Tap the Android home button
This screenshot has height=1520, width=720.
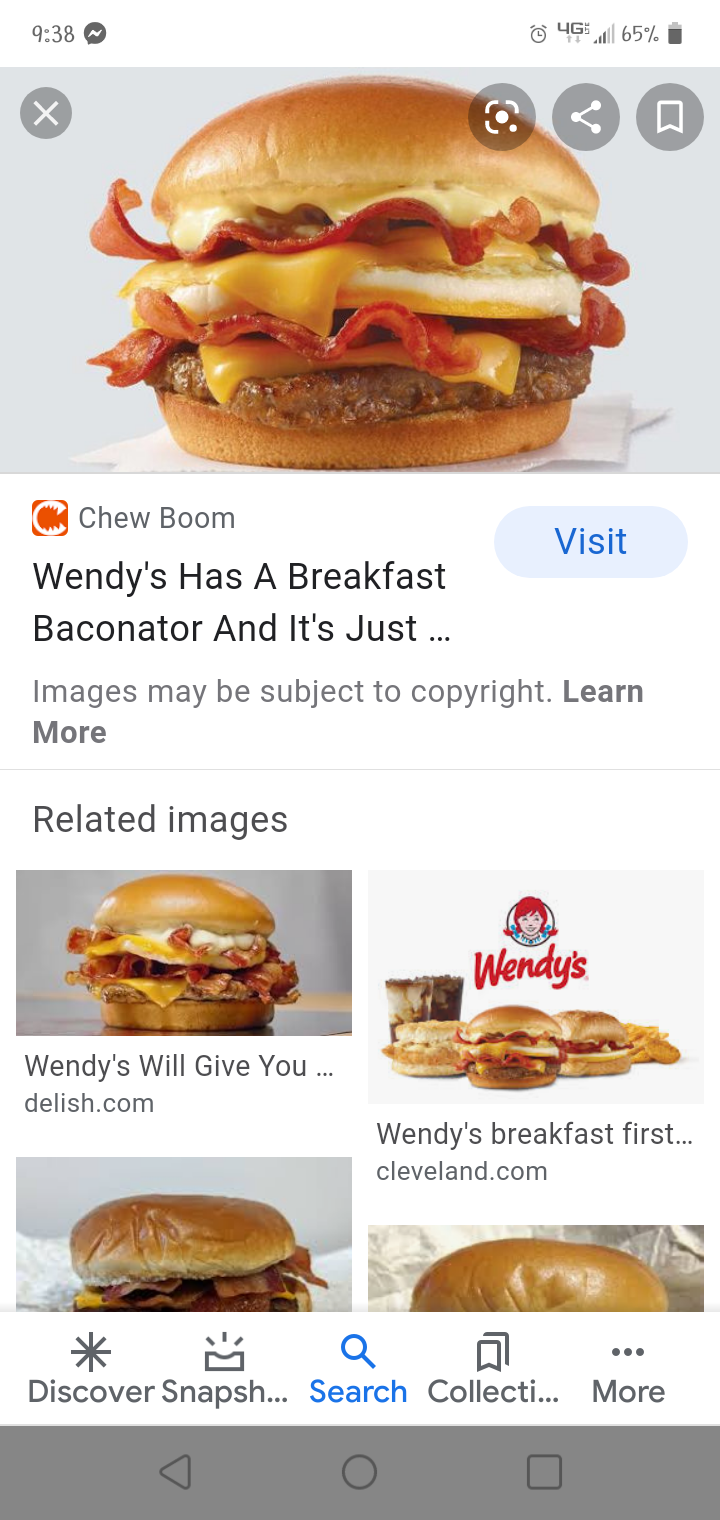pyautogui.click(x=359, y=1471)
